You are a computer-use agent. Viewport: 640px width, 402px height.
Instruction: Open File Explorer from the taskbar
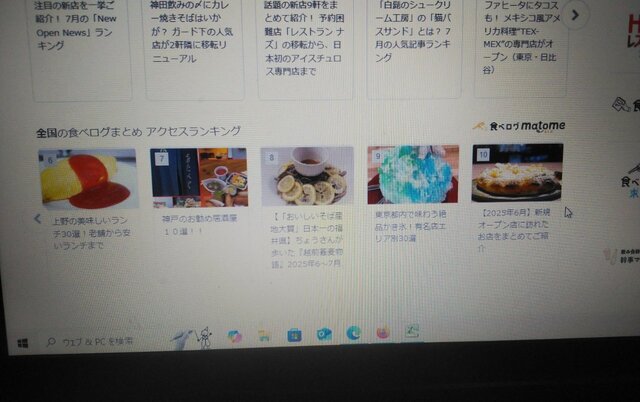pyautogui.click(x=264, y=337)
